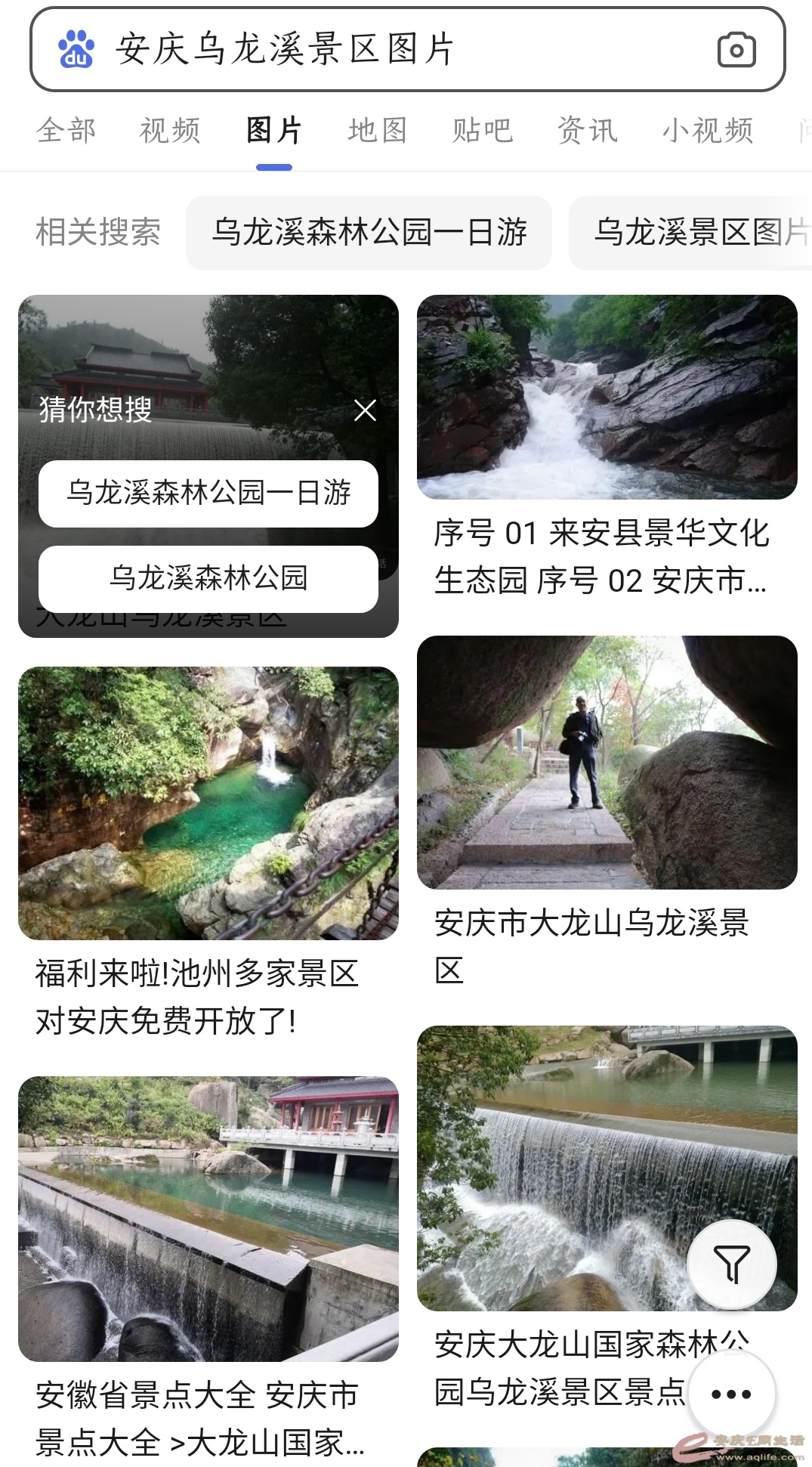The image size is (812, 1467).
Task: Open the three-dot more options button
Action: coord(731,1394)
